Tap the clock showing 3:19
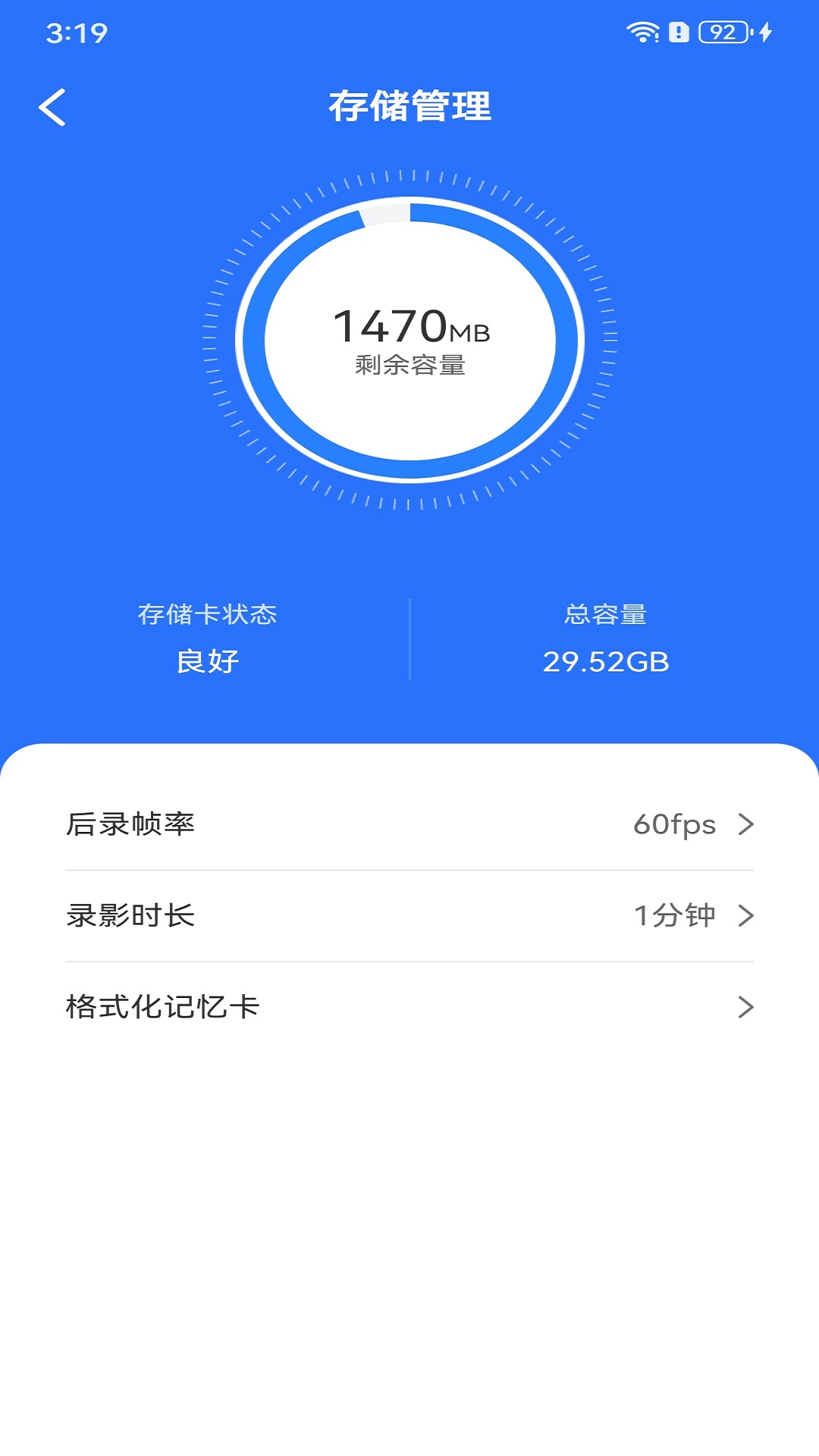This screenshot has height=1456, width=819. coord(73,32)
